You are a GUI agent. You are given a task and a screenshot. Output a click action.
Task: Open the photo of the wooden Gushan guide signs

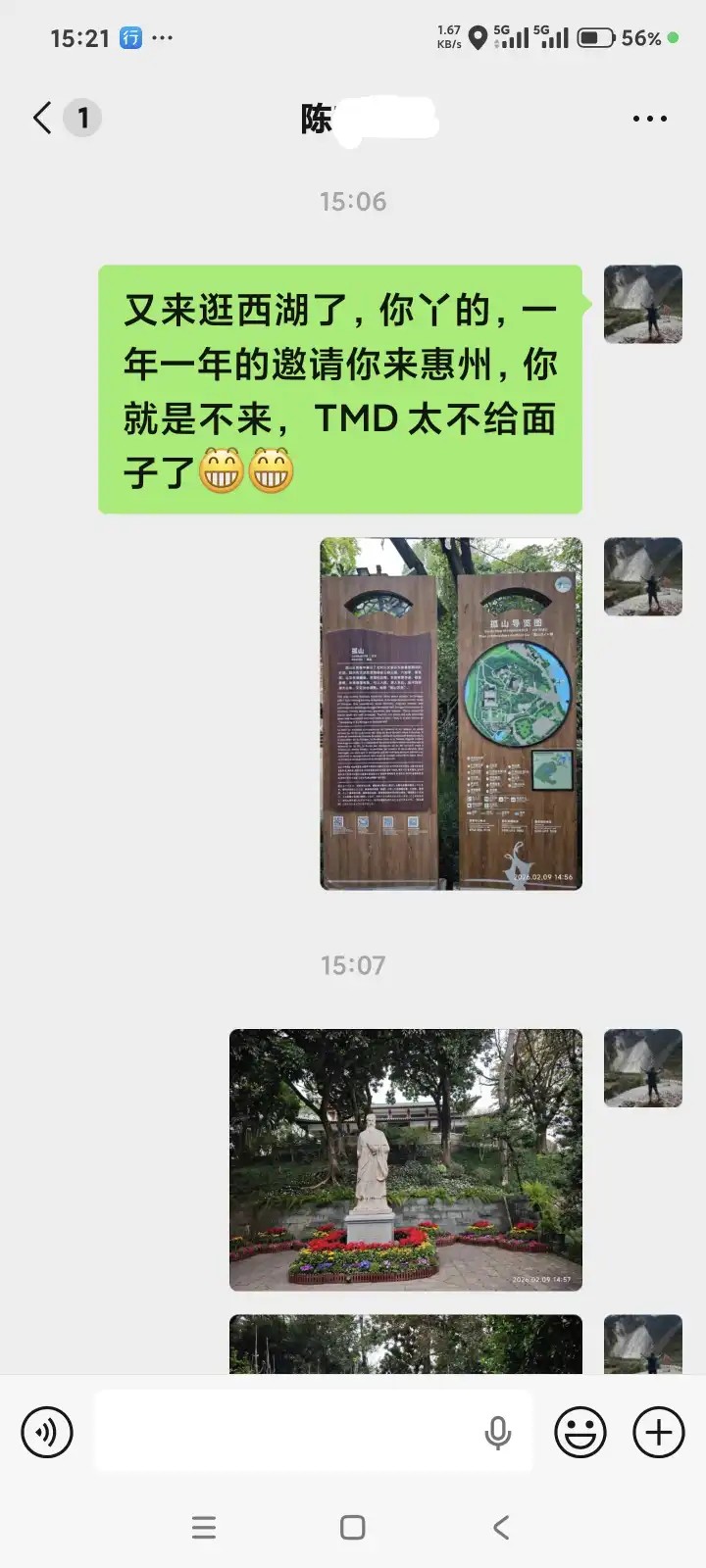451,713
